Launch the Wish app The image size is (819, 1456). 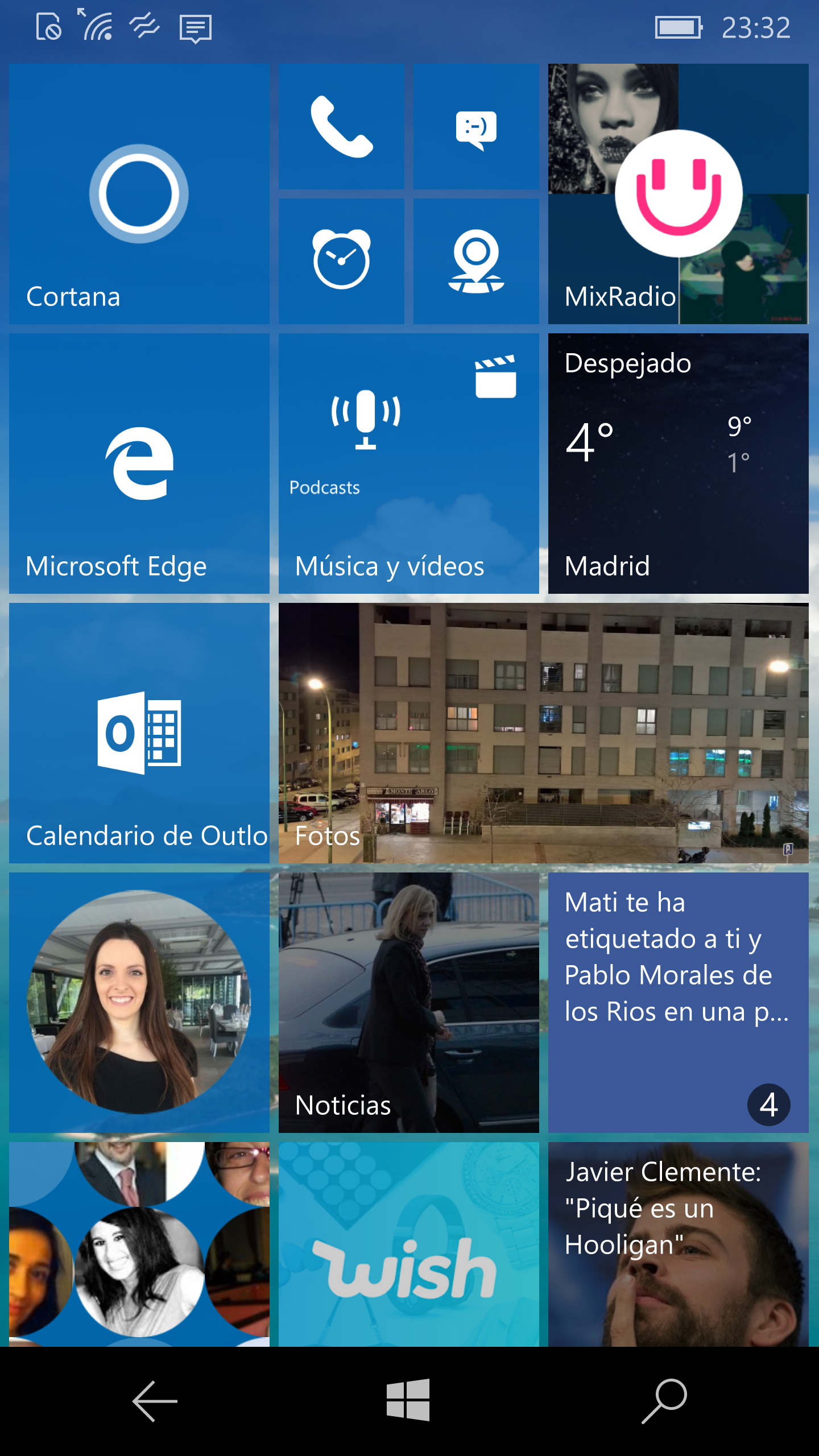(409, 1244)
